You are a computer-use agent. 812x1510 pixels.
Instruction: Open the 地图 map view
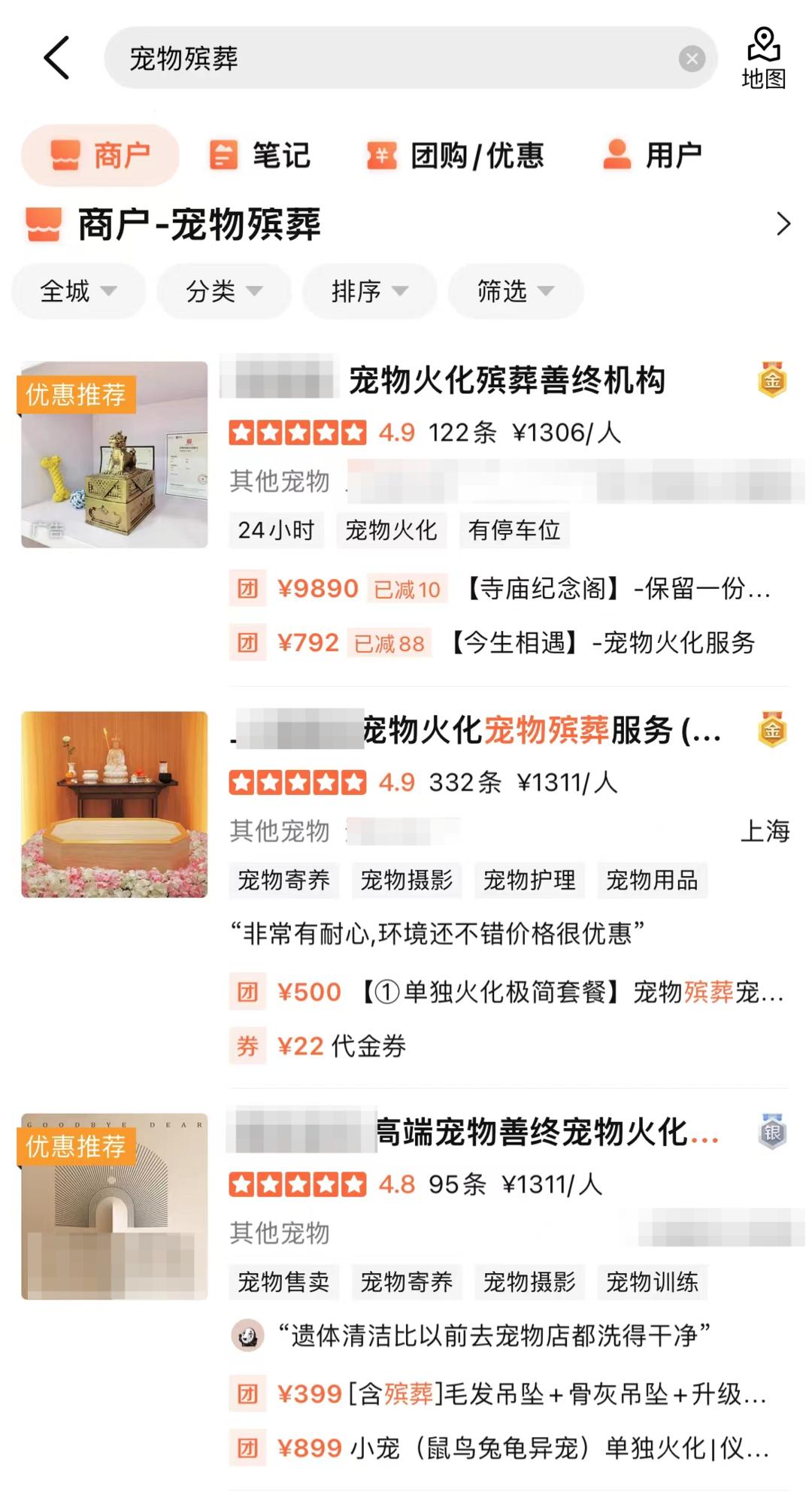pyautogui.click(x=763, y=59)
